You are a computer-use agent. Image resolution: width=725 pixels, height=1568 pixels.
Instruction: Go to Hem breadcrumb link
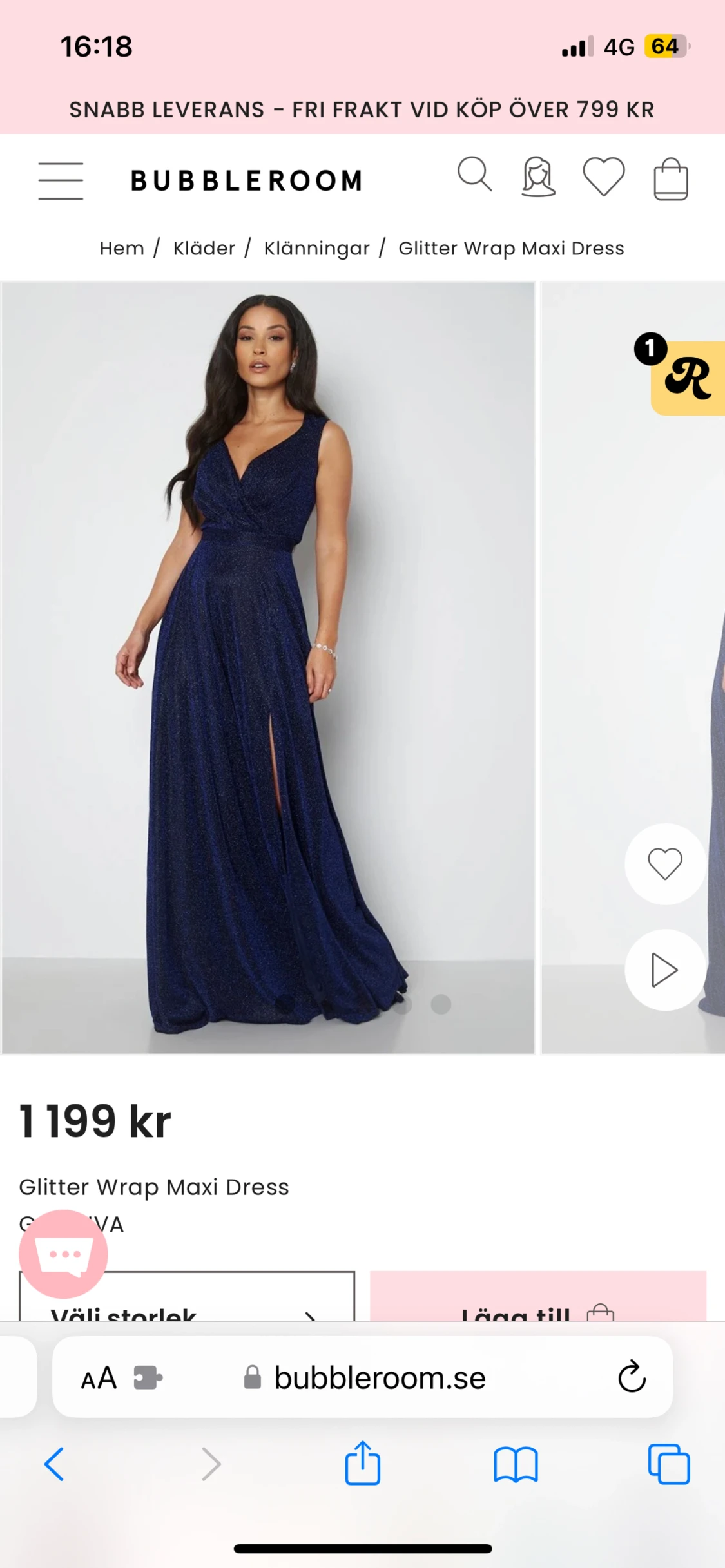pos(122,248)
